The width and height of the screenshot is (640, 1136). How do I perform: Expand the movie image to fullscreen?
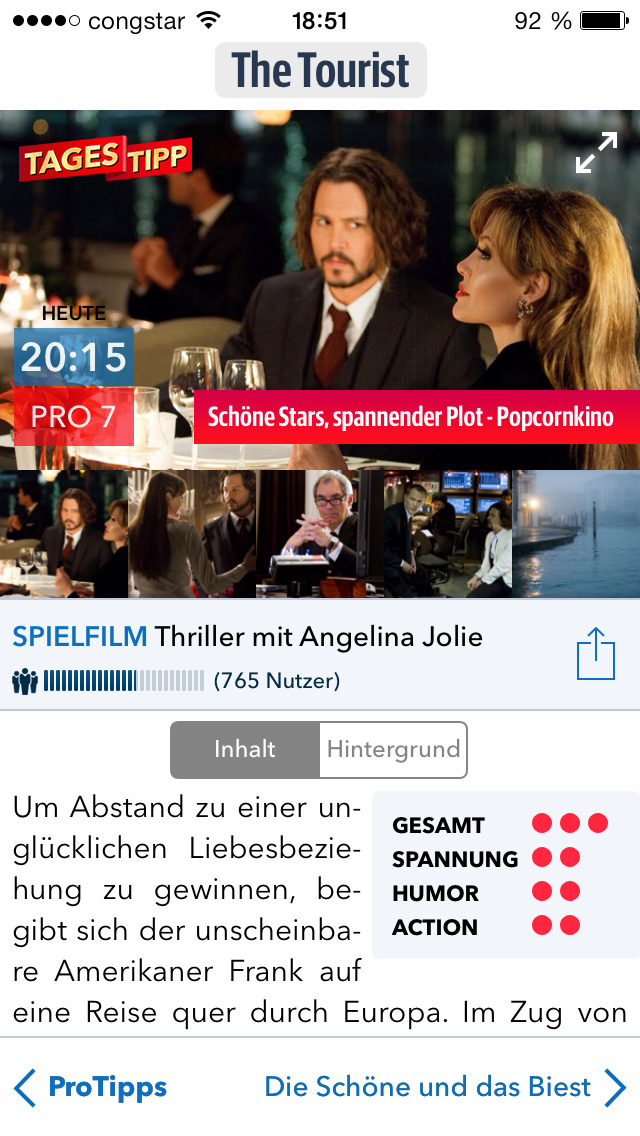tap(596, 153)
